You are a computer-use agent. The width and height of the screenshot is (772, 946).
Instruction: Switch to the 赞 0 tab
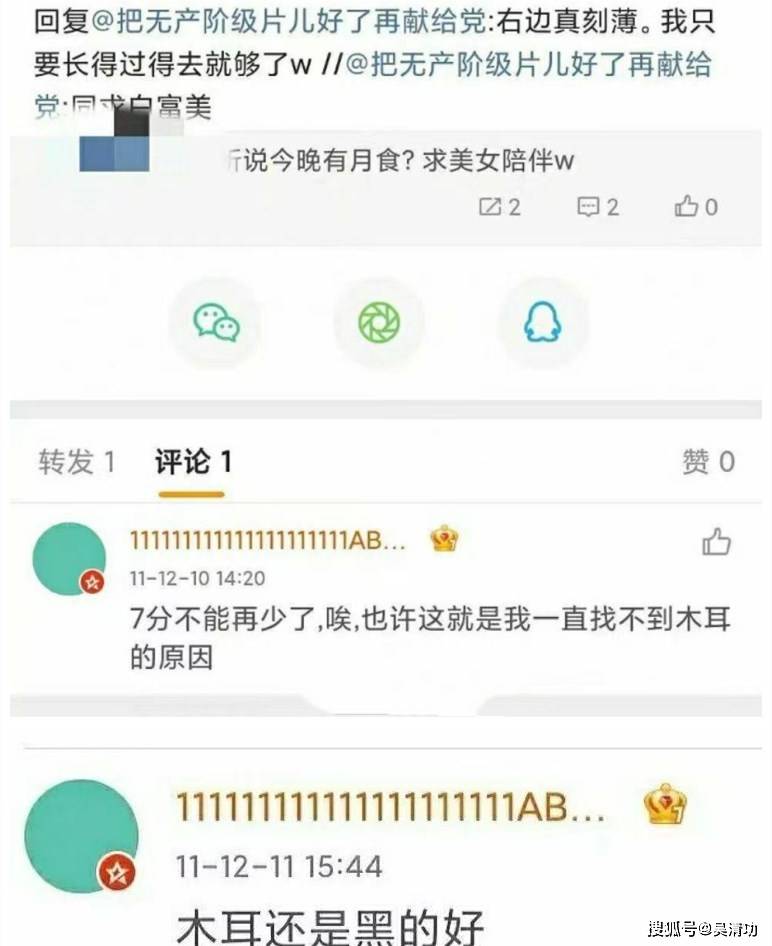tap(707, 462)
